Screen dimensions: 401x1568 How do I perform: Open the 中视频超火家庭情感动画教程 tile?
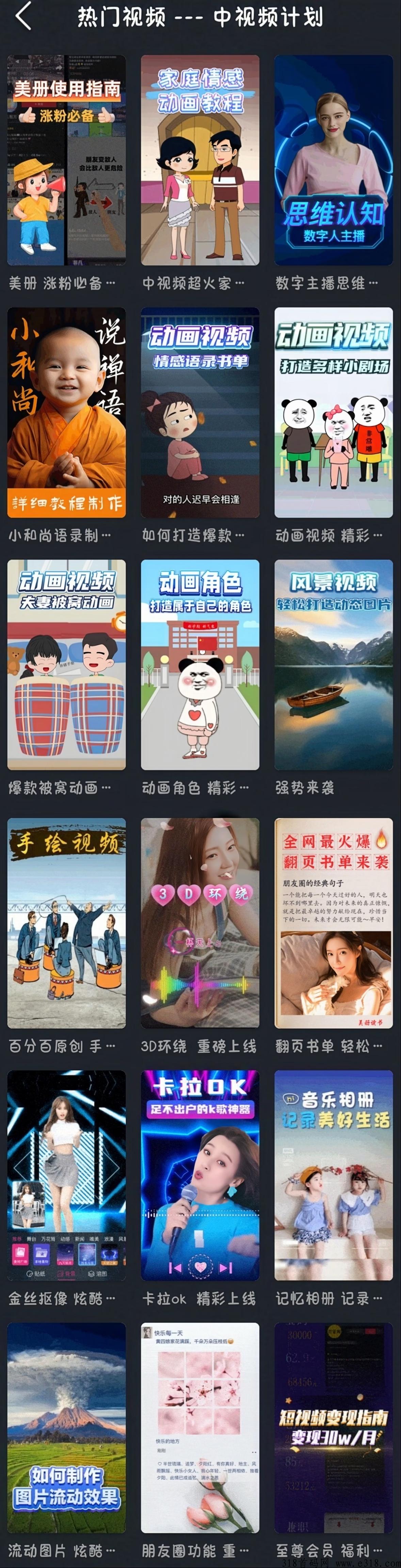pos(200,160)
